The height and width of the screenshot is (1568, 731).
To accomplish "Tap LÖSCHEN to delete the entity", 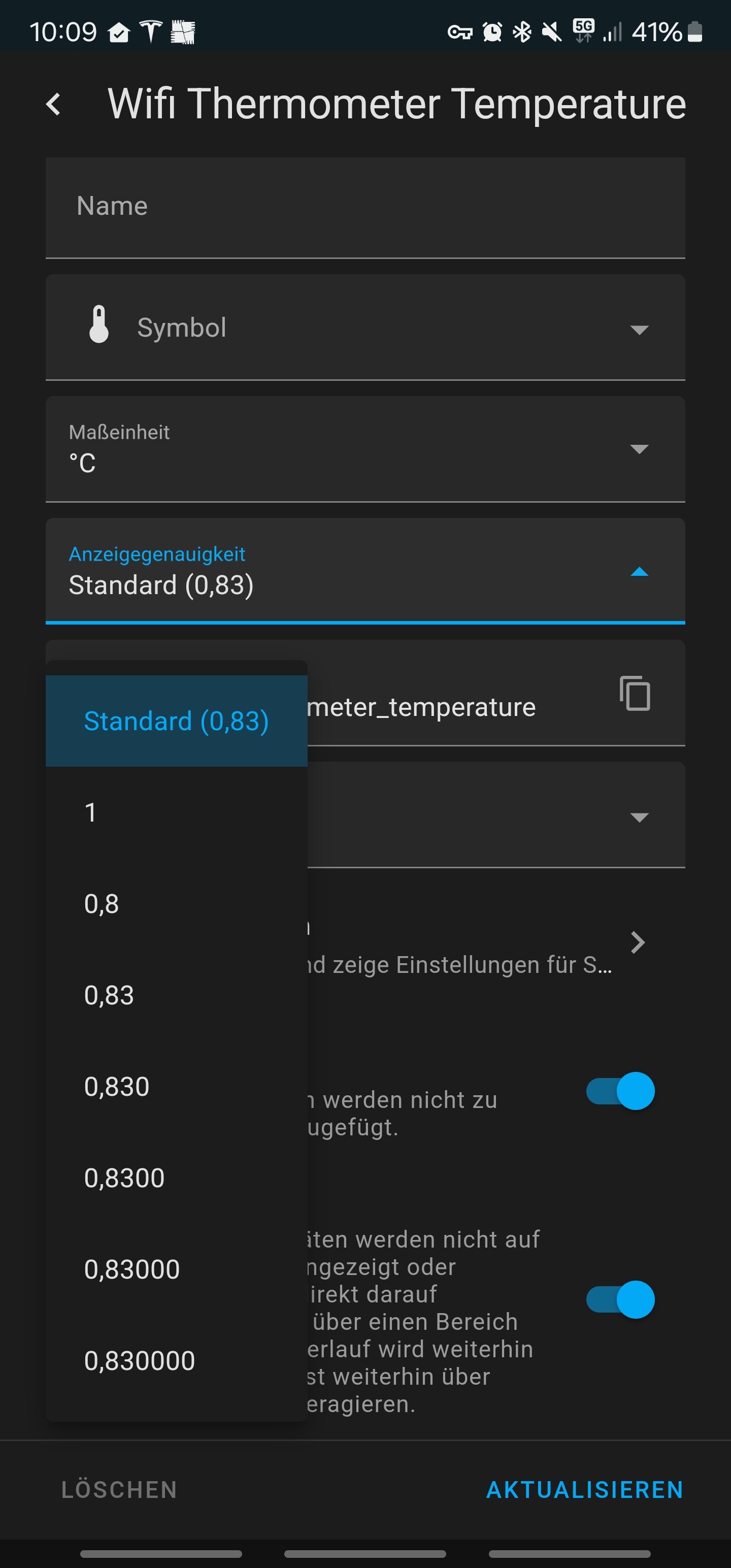I will point(119,1489).
